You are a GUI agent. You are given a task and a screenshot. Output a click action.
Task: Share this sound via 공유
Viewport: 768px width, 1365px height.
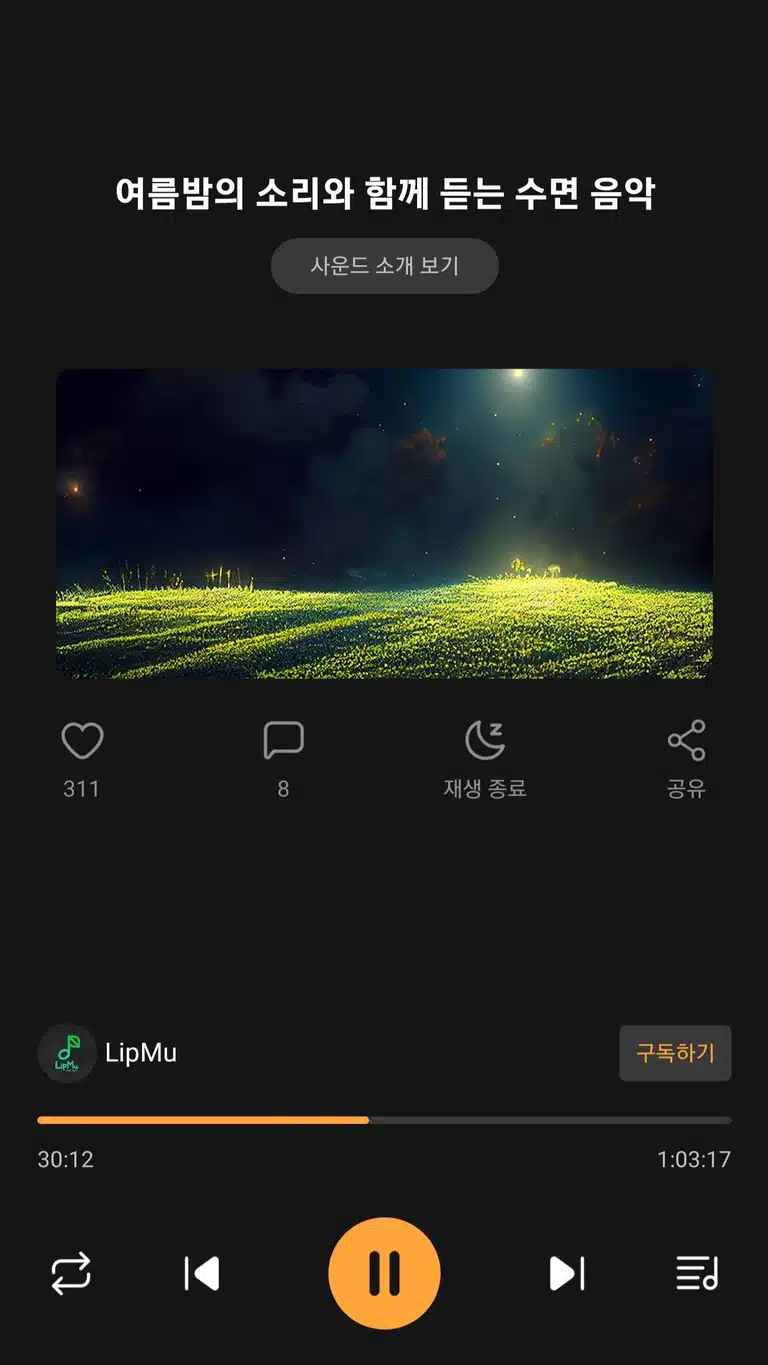click(686, 741)
